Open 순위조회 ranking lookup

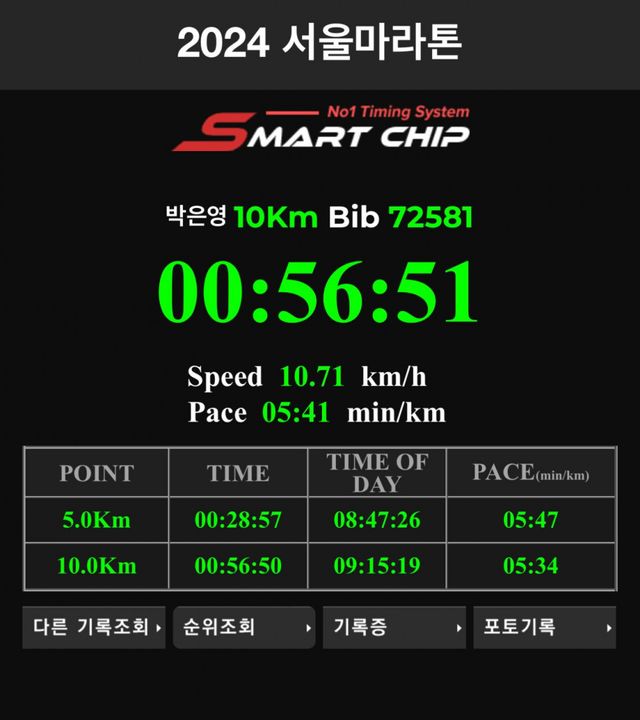click(x=244, y=628)
